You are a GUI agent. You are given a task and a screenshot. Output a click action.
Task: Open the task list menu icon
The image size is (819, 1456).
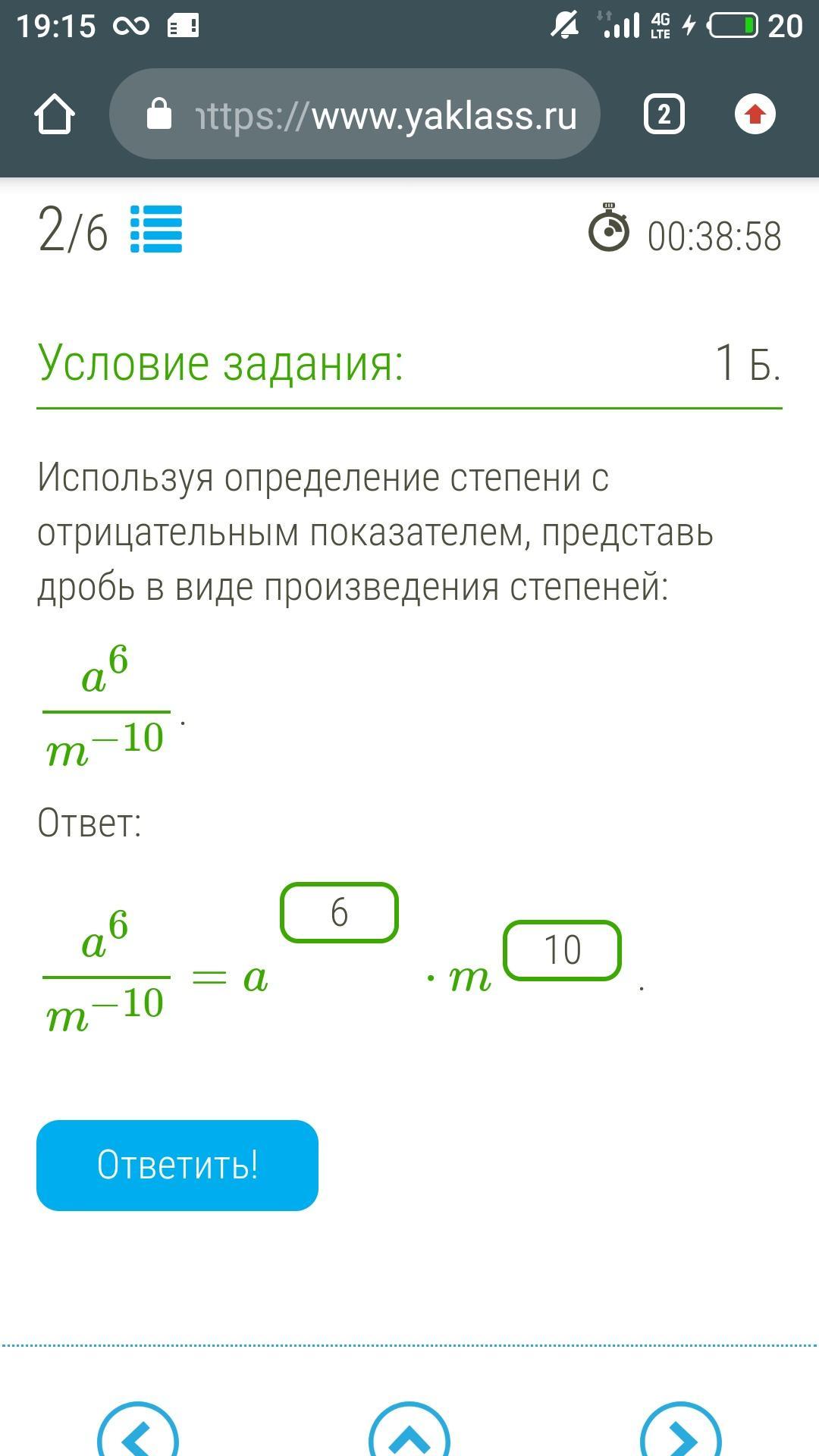coord(156,230)
